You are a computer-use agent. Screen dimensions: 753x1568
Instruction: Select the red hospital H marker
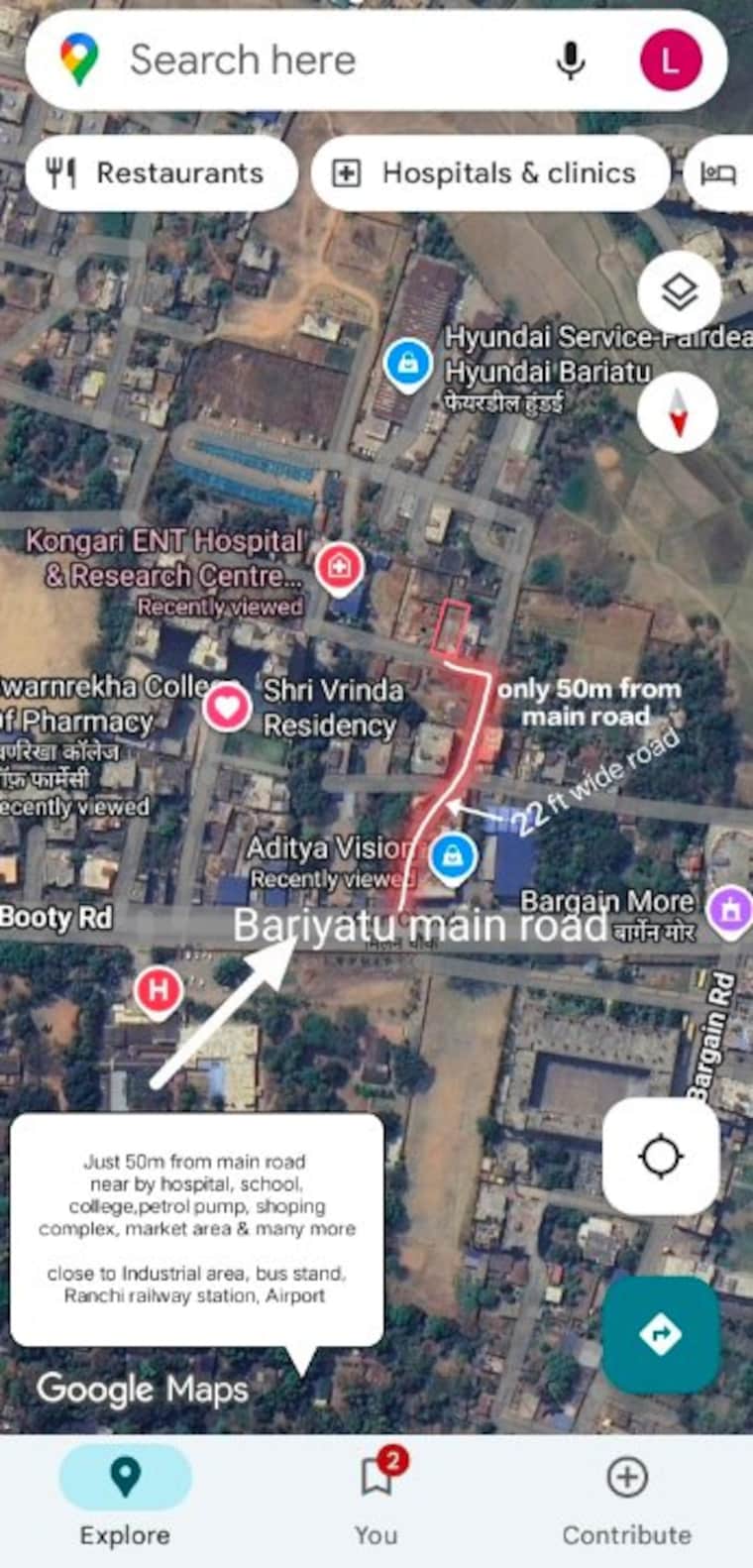tap(156, 991)
